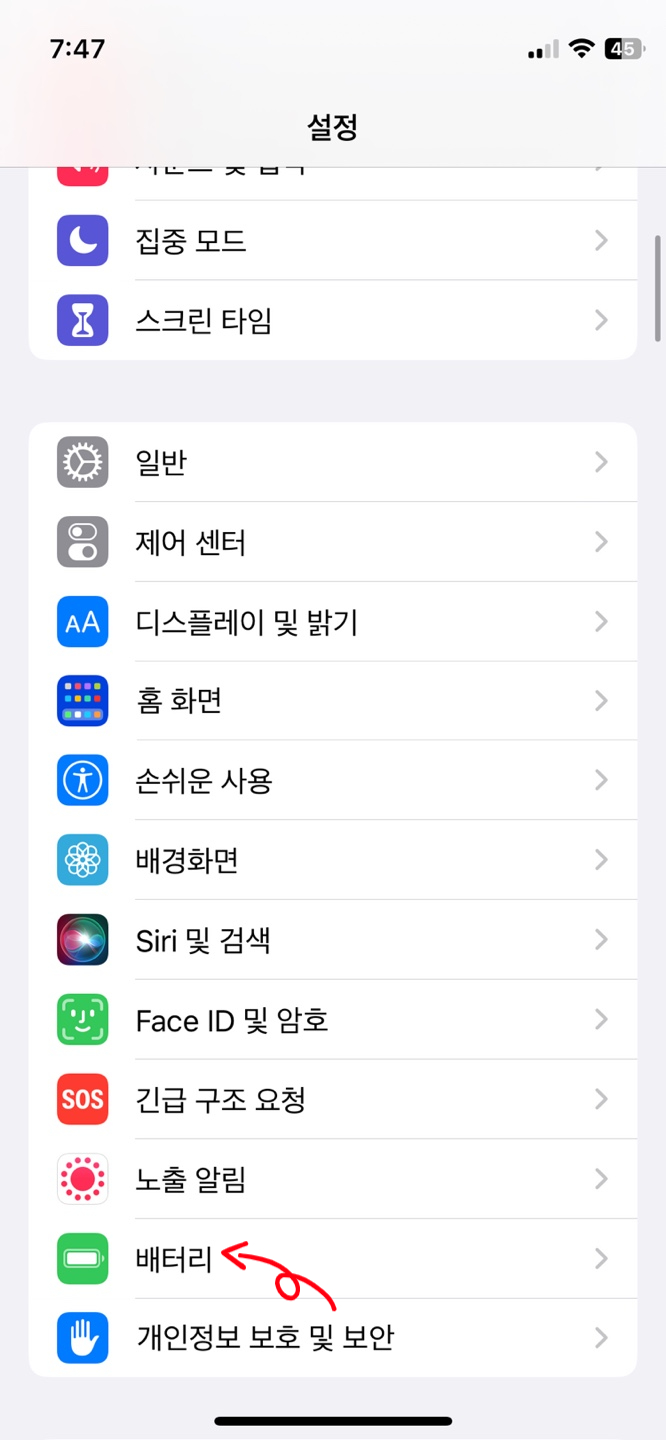Open Siri 및 검색
Image resolution: width=666 pixels, height=1440 pixels.
click(332, 940)
